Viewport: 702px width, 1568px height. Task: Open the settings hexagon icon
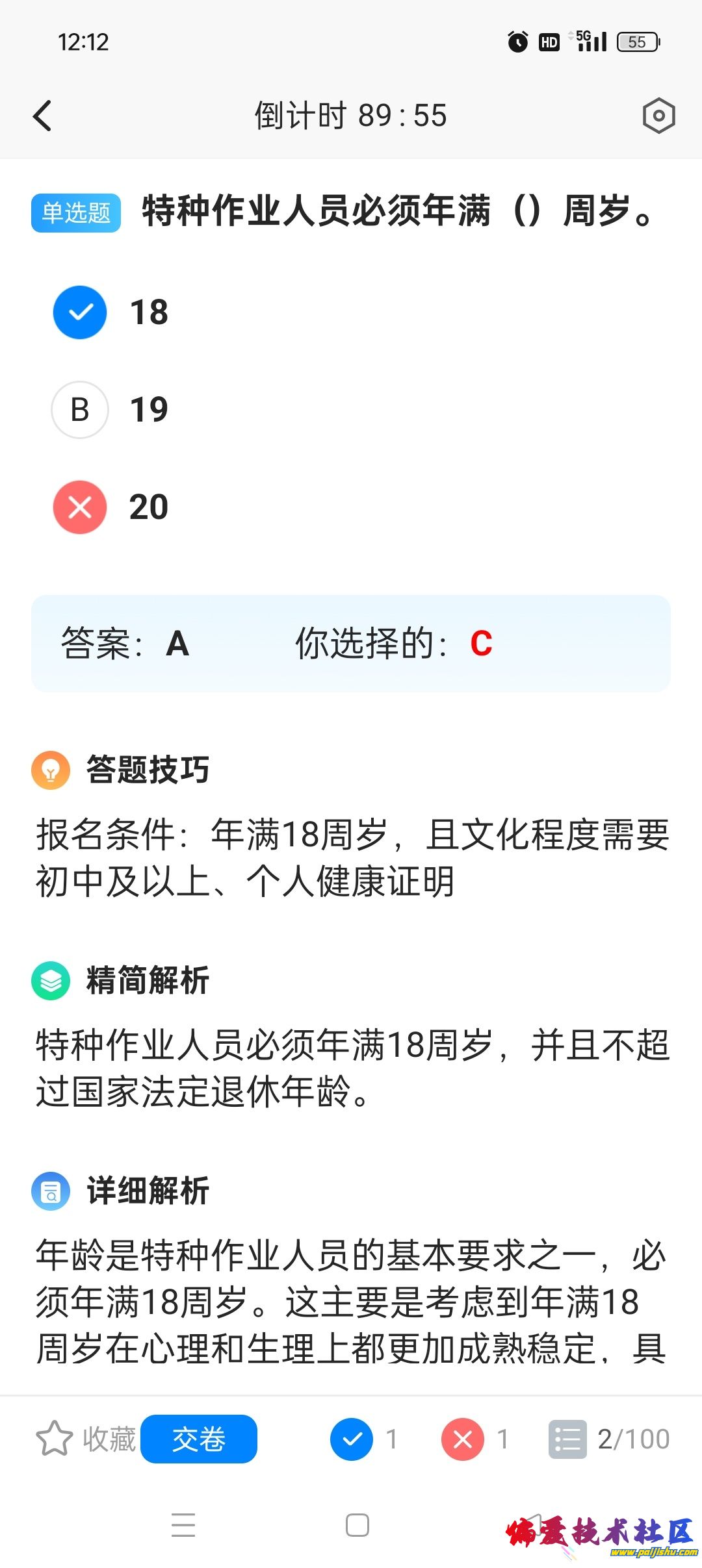coord(658,116)
